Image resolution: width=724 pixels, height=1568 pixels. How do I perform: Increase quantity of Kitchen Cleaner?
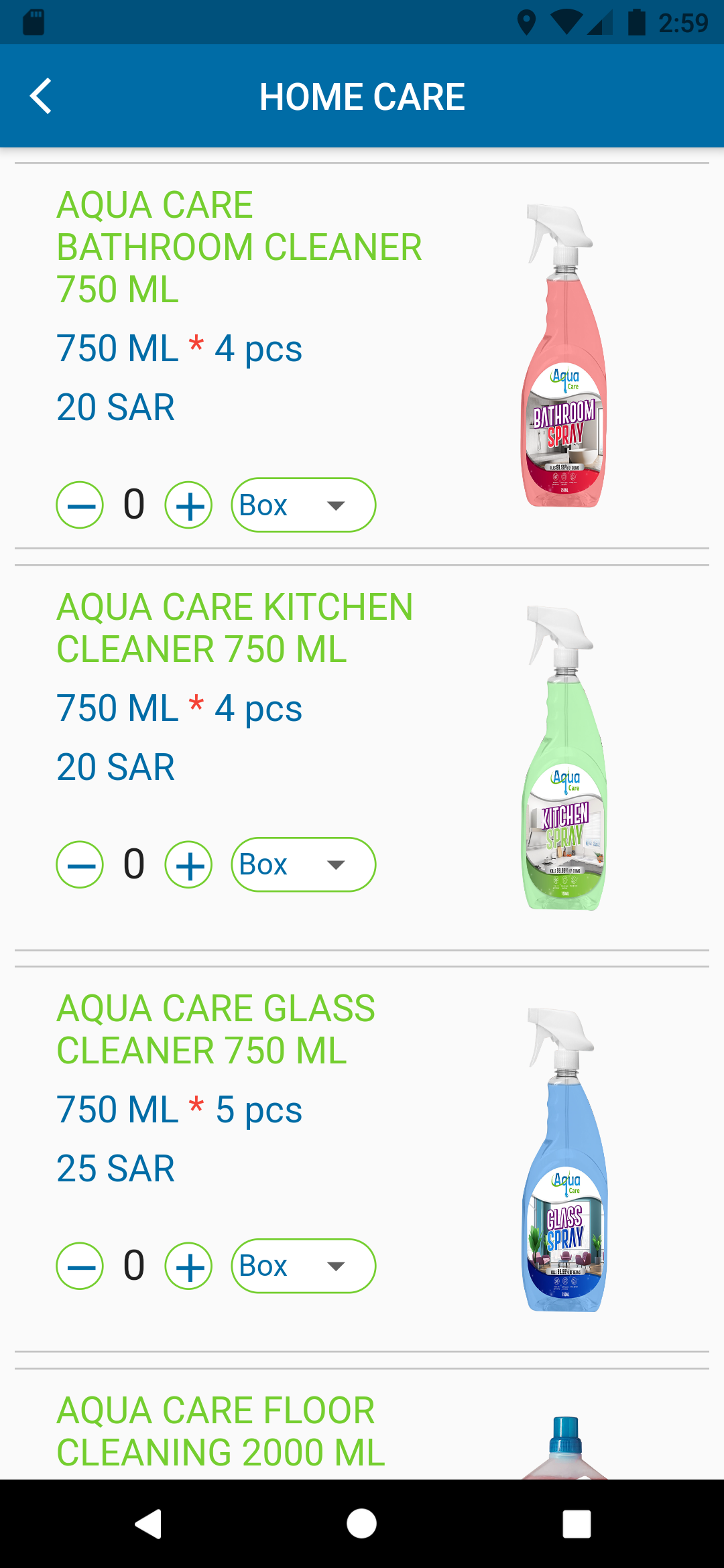coord(189,865)
